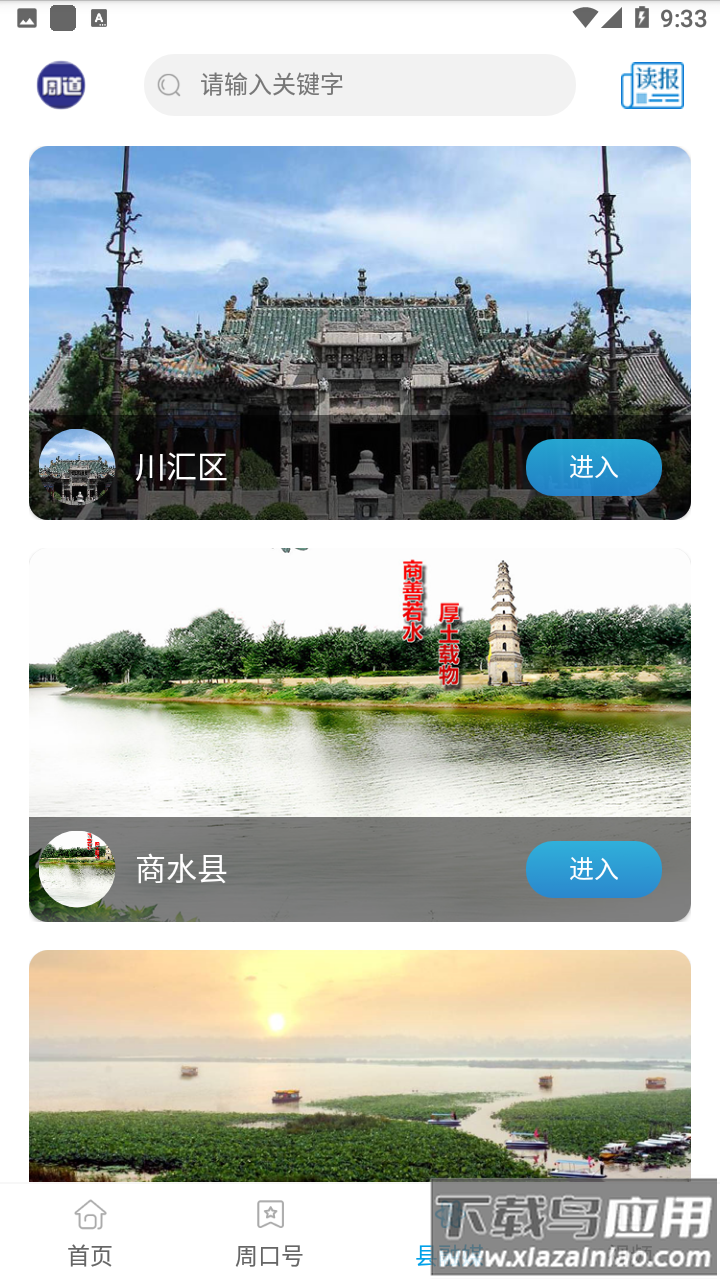Viewport: 720px width, 1280px height.
Task: Open the 周口号 tab
Action: (x=270, y=1255)
